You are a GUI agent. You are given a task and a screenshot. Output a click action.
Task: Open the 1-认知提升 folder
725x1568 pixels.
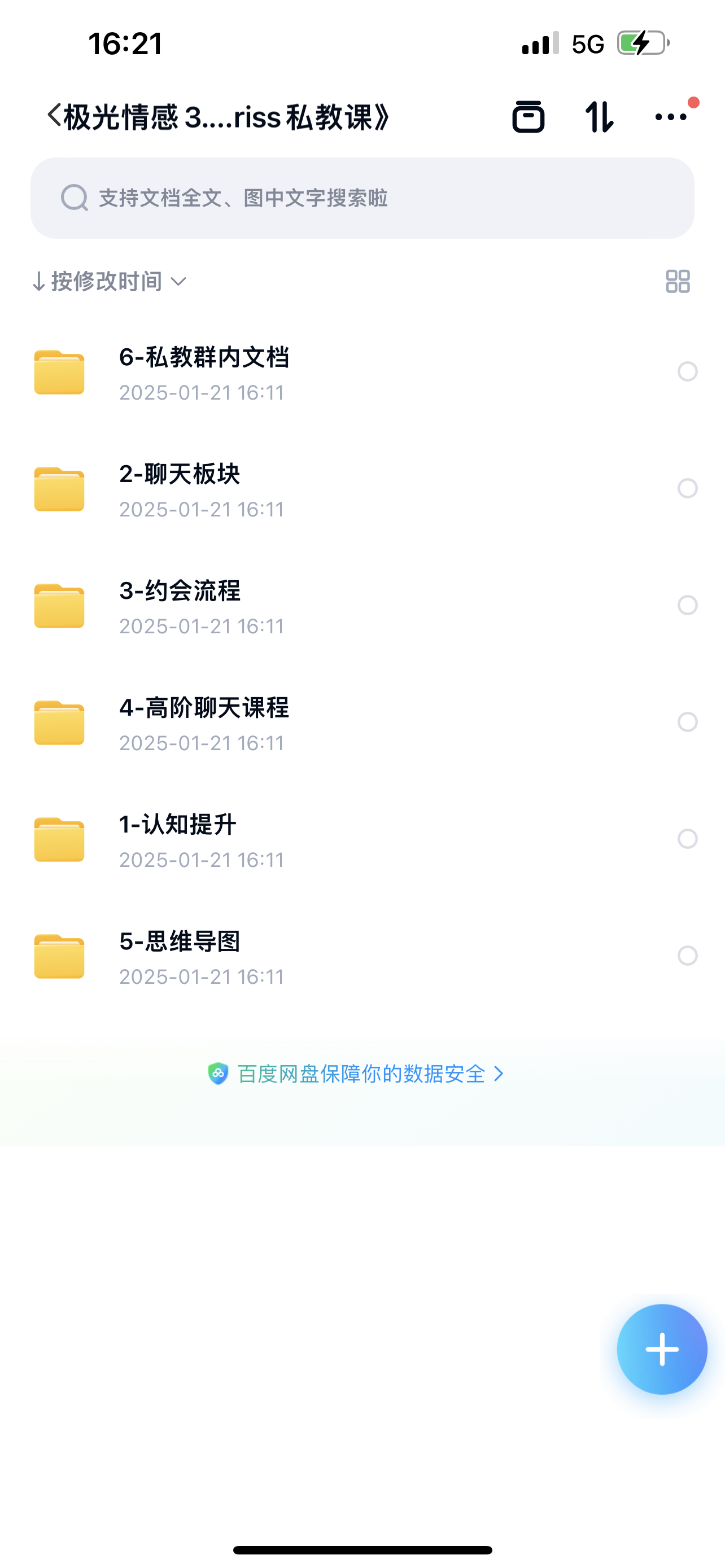(178, 839)
